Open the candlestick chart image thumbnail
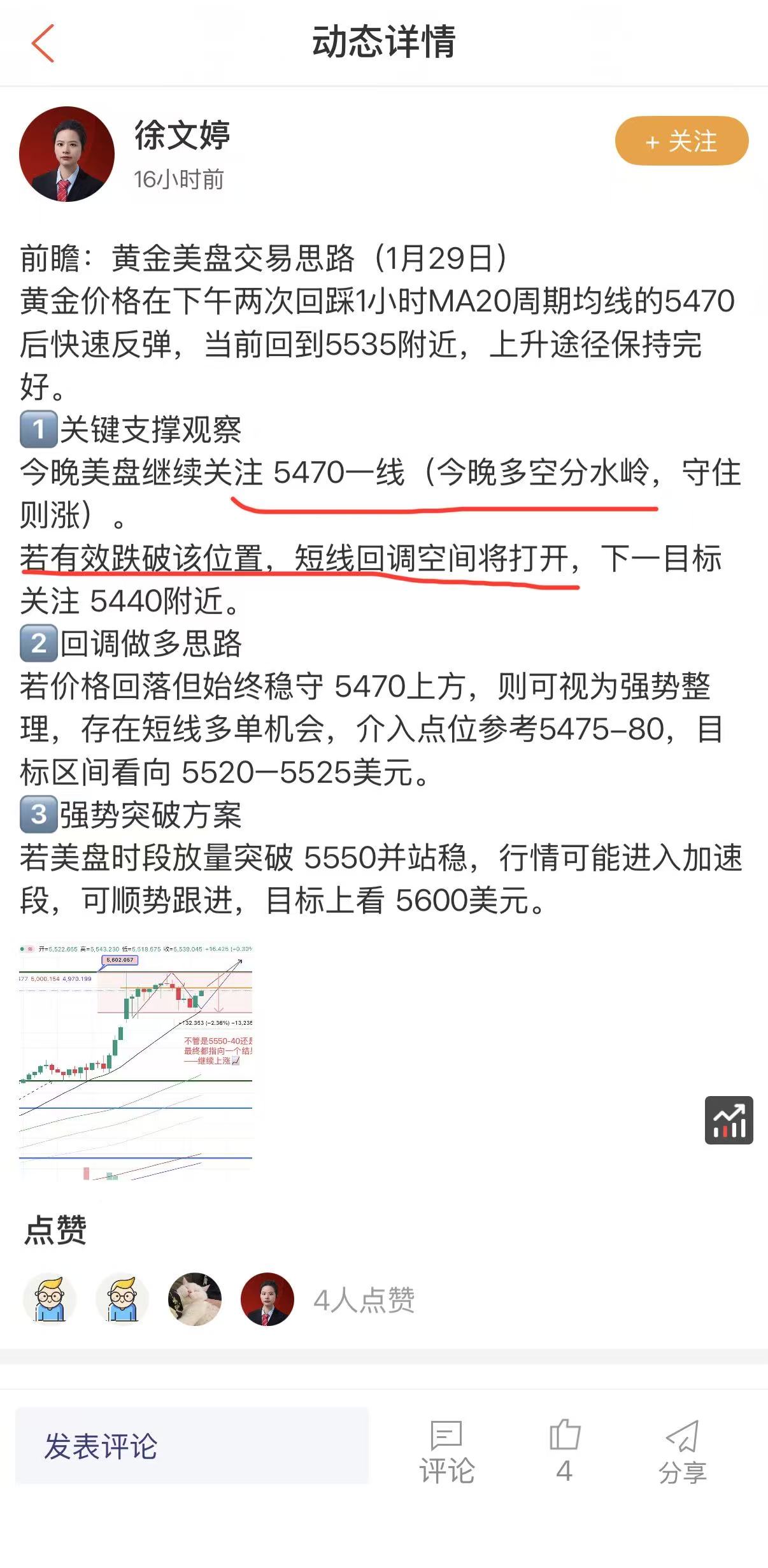The height and width of the screenshot is (1568, 768). (x=136, y=1070)
